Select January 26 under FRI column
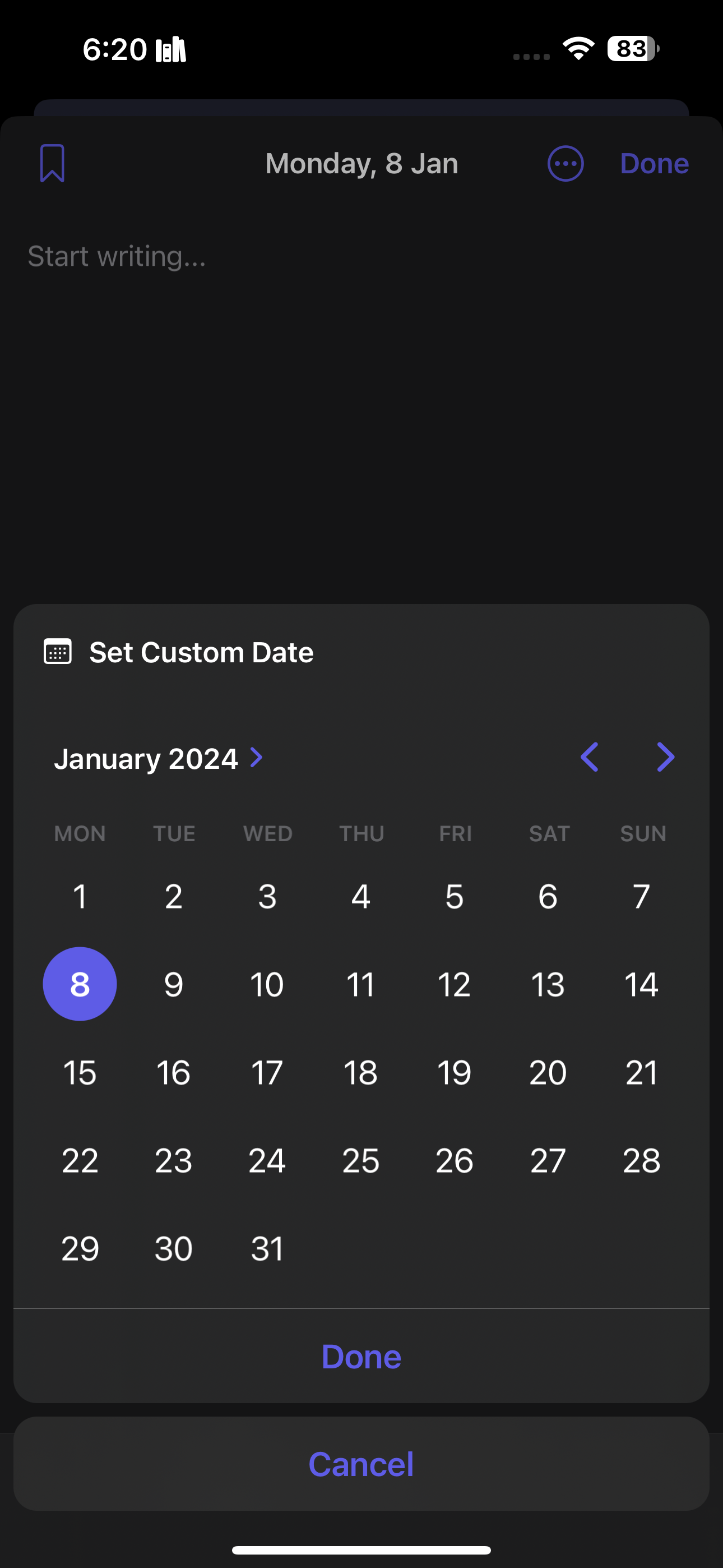This screenshot has width=723, height=1568. [x=455, y=1160]
